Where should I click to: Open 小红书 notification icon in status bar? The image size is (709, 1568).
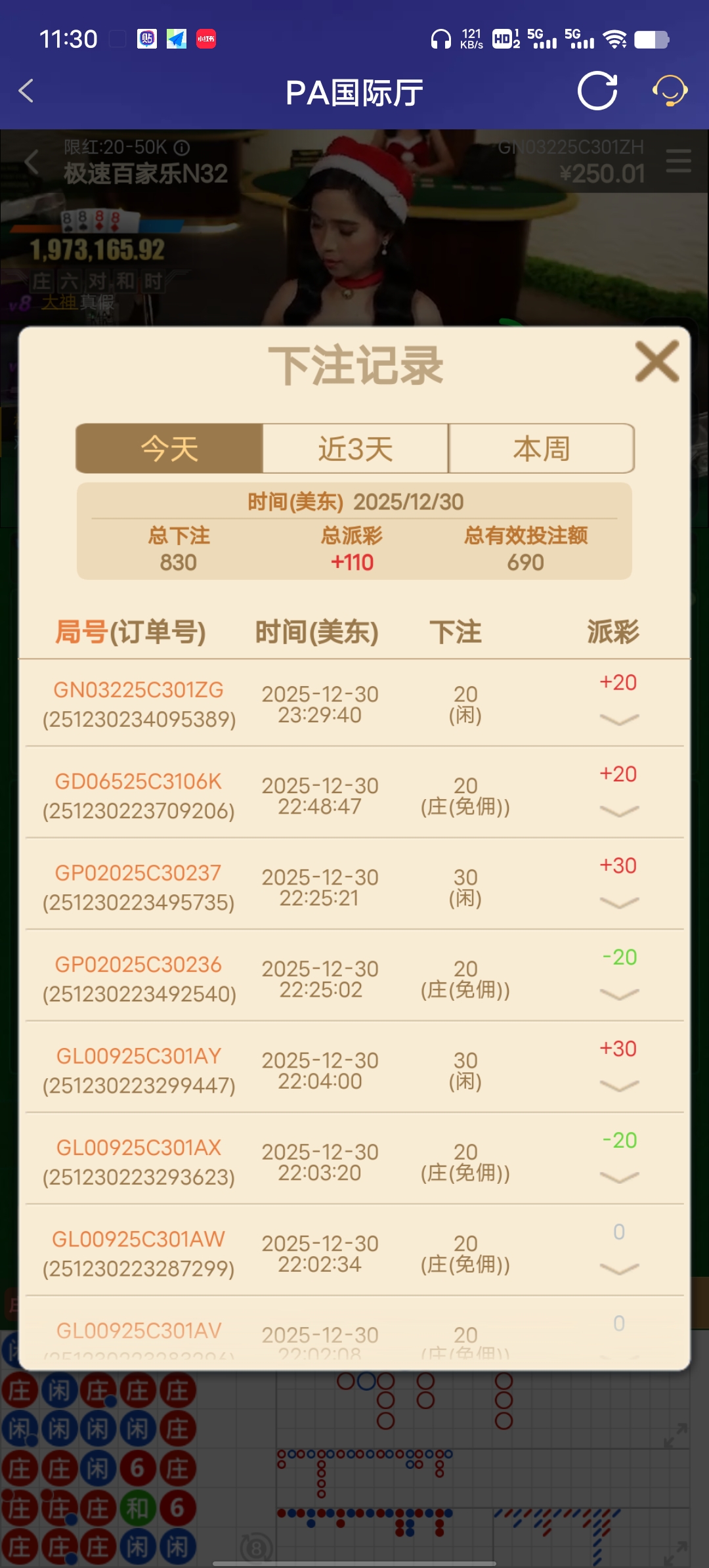[x=205, y=39]
